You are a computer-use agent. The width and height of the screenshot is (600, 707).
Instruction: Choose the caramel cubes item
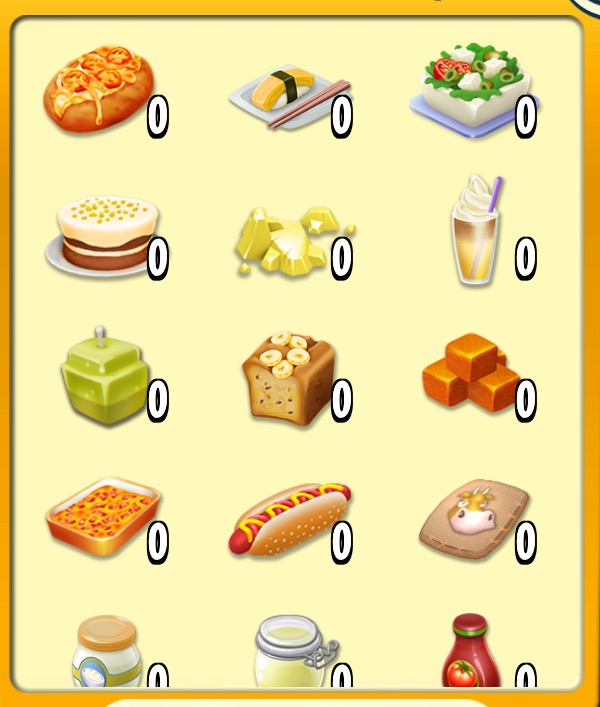(470, 372)
